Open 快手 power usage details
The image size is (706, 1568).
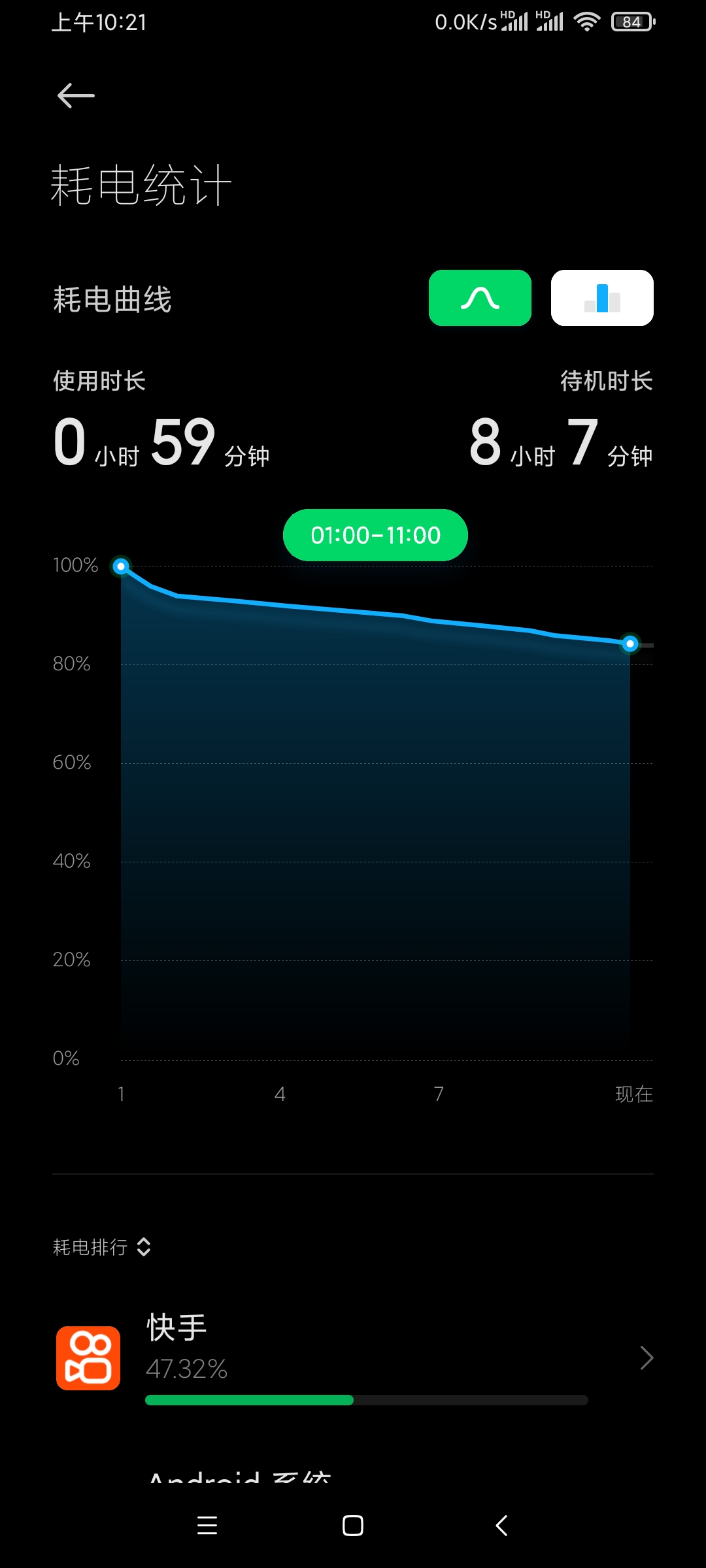pyautogui.click(x=353, y=1358)
